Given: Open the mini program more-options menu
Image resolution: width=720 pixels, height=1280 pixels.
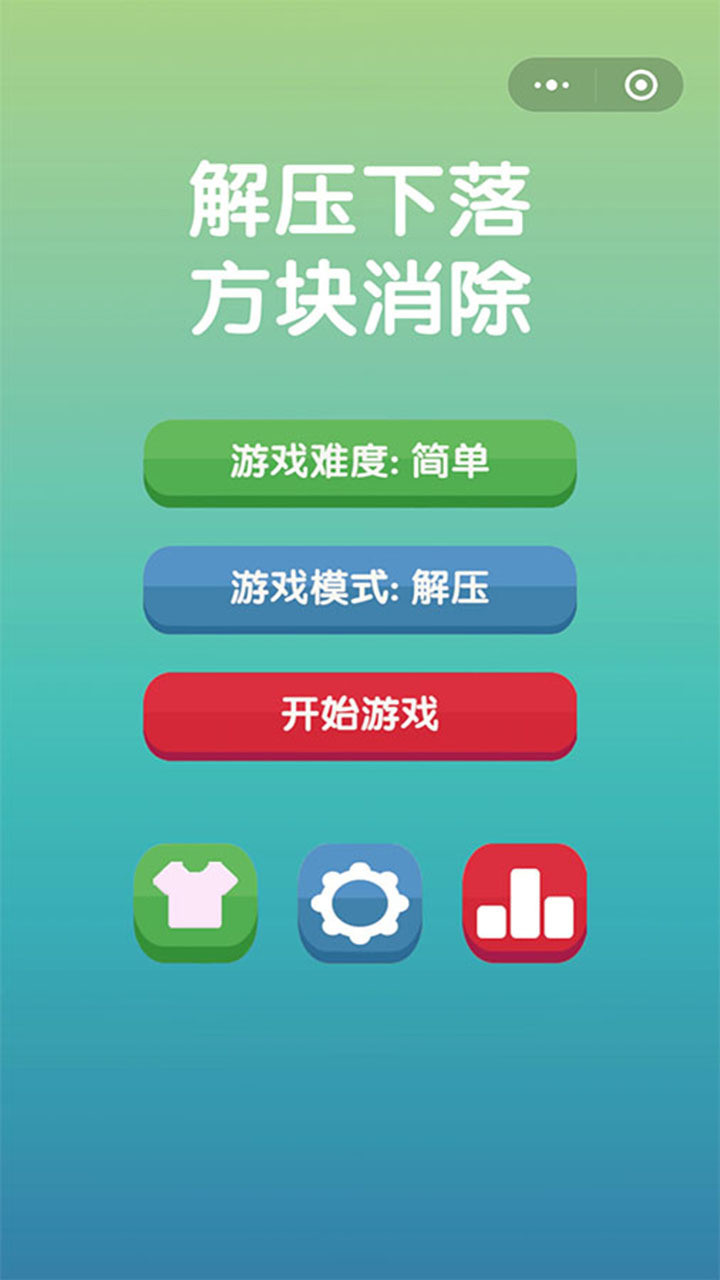Looking at the screenshot, I should click(x=552, y=85).
